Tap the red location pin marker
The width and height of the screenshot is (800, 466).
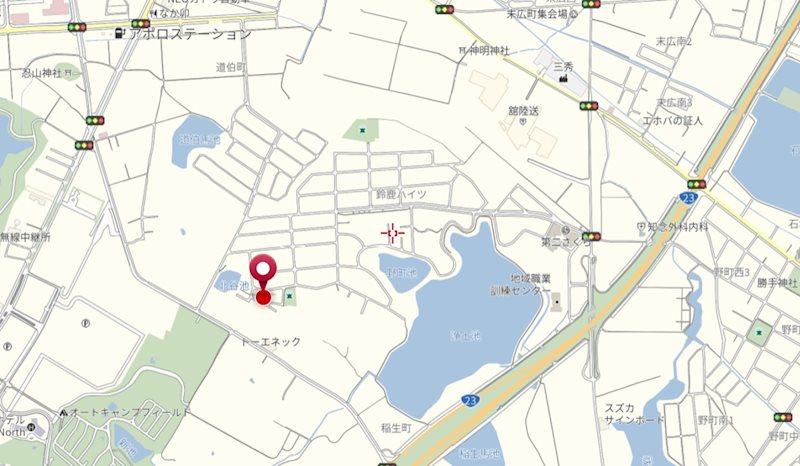(263, 272)
